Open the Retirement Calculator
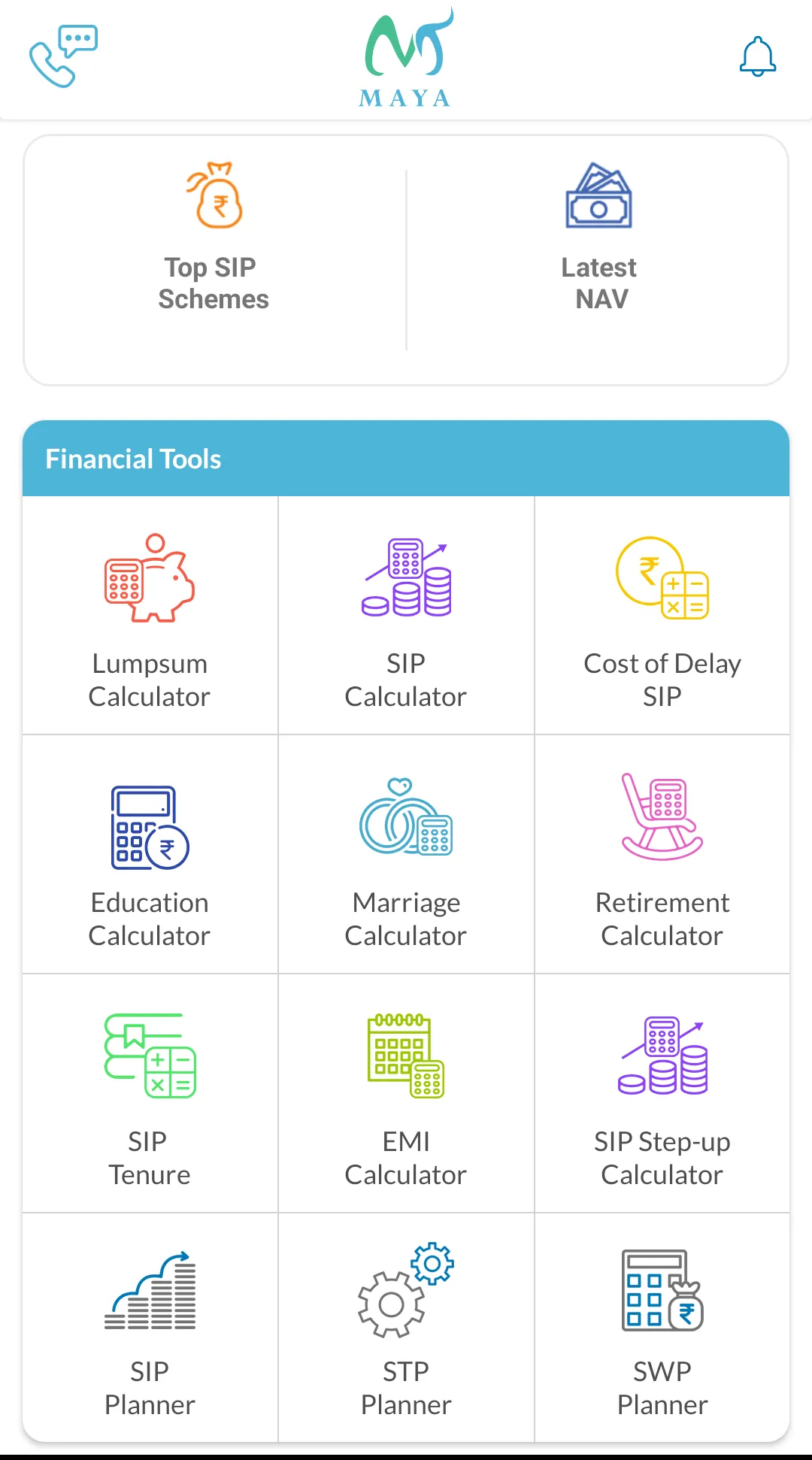812x1460 pixels. pos(662,856)
